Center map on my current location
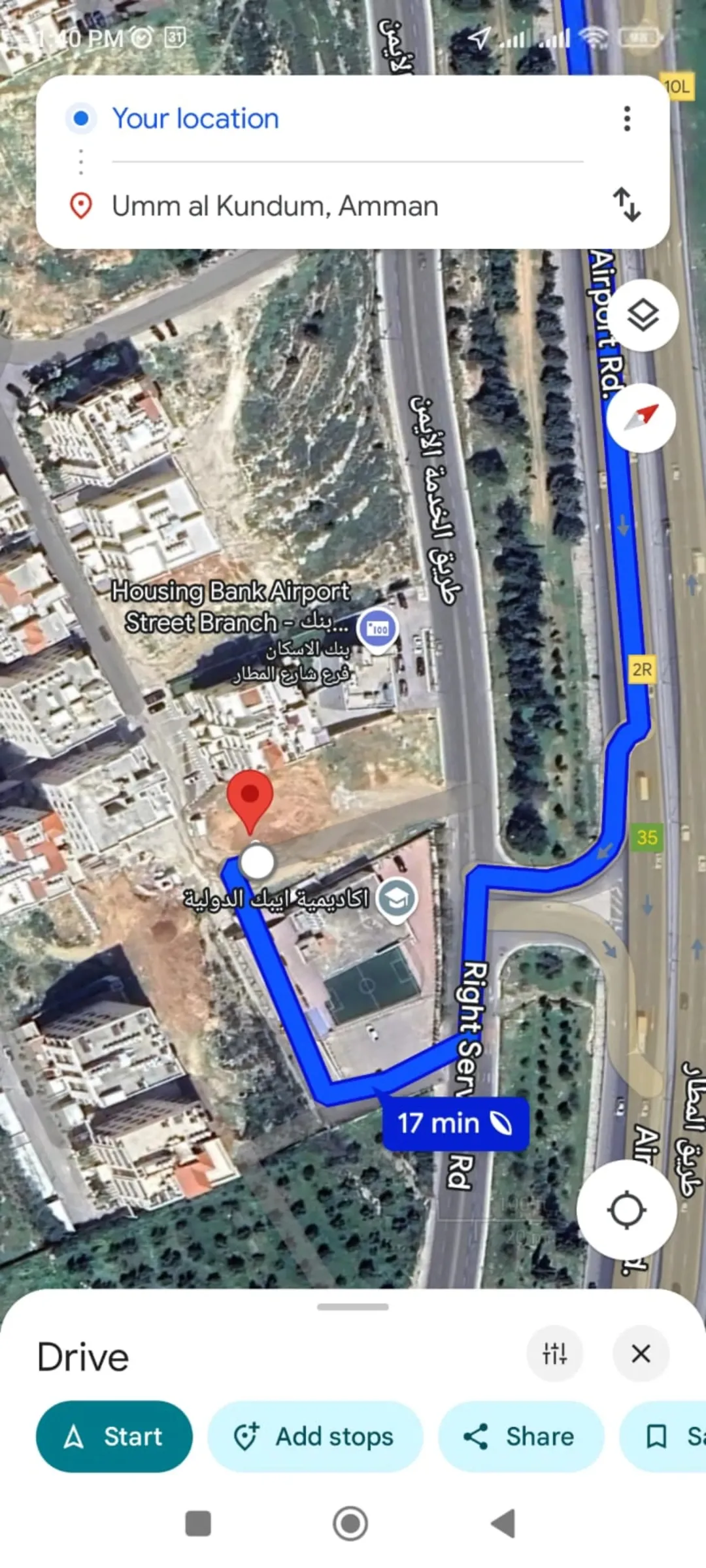Image resolution: width=706 pixels, height=1568 pixels. tap(626, 1210)
